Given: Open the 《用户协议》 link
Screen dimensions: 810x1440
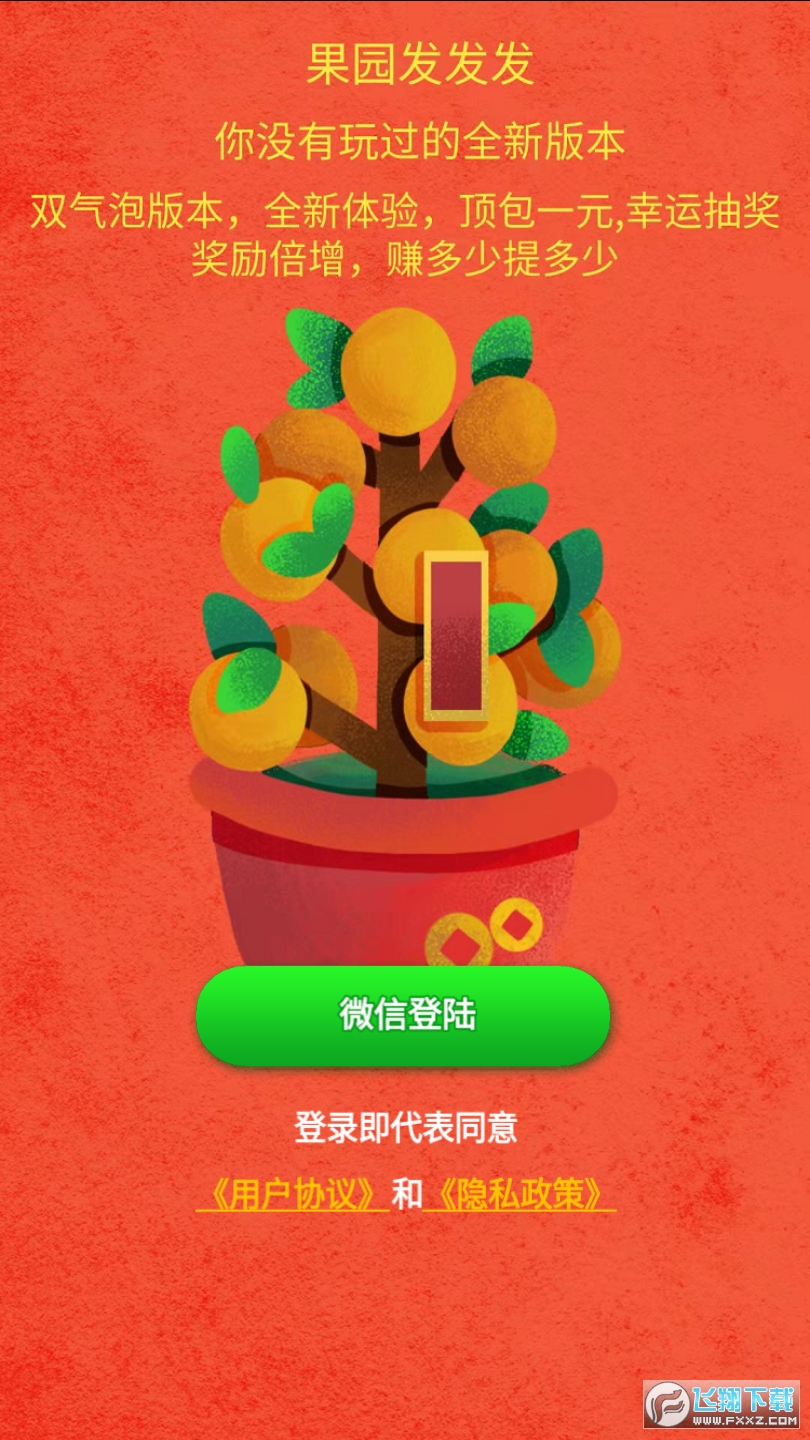Looking at the screenshot, I should (x=292, y=1194).
